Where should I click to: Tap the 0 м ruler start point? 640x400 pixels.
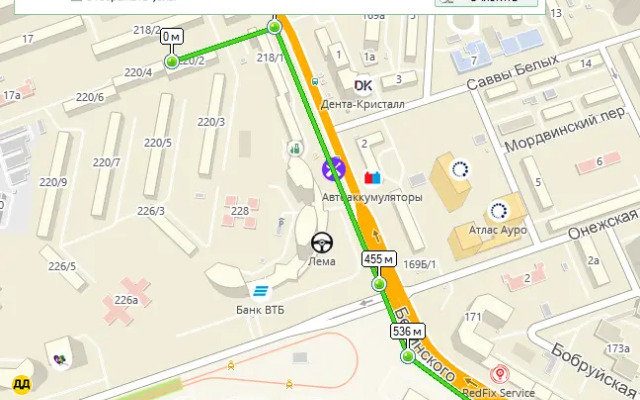[172, 62]
